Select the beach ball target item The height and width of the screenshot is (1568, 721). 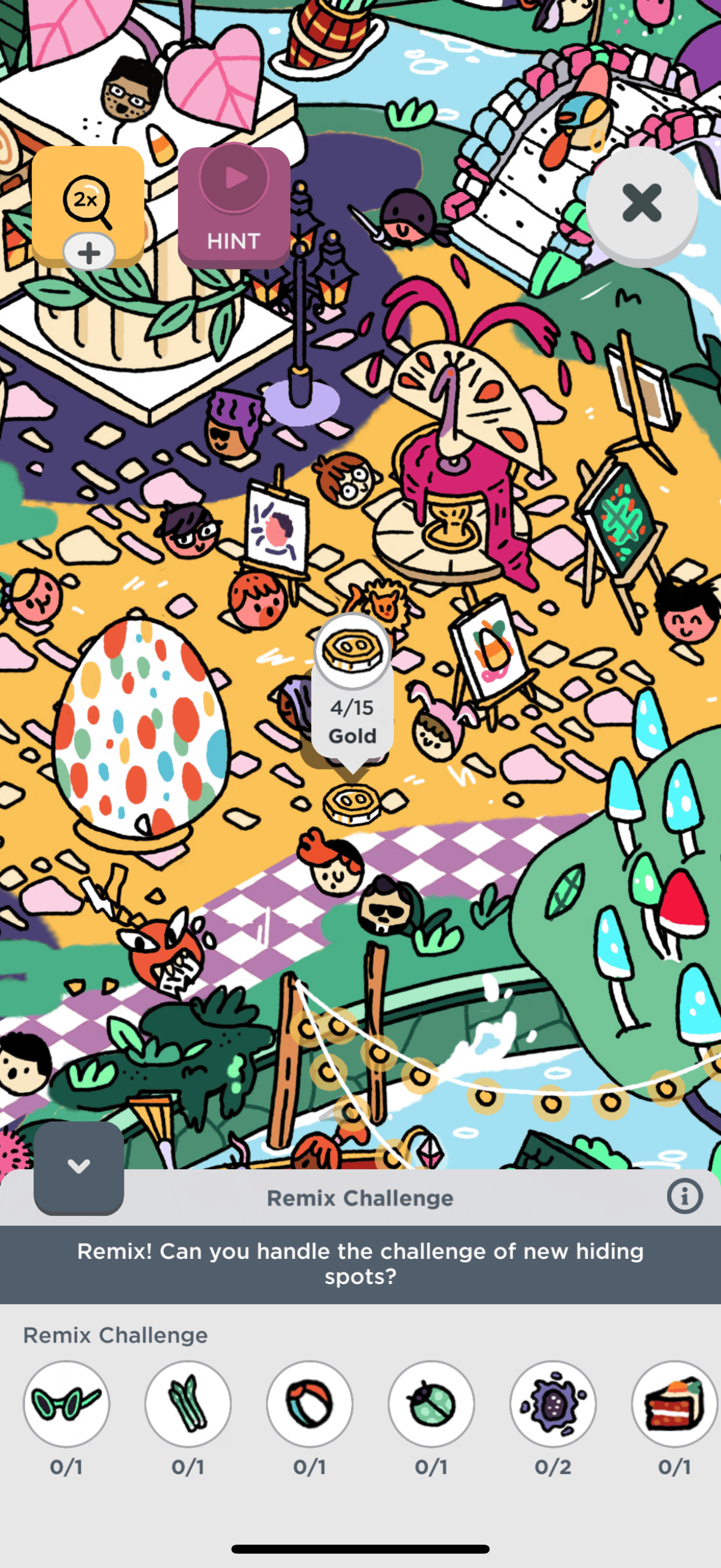(x=310, y=1403)
